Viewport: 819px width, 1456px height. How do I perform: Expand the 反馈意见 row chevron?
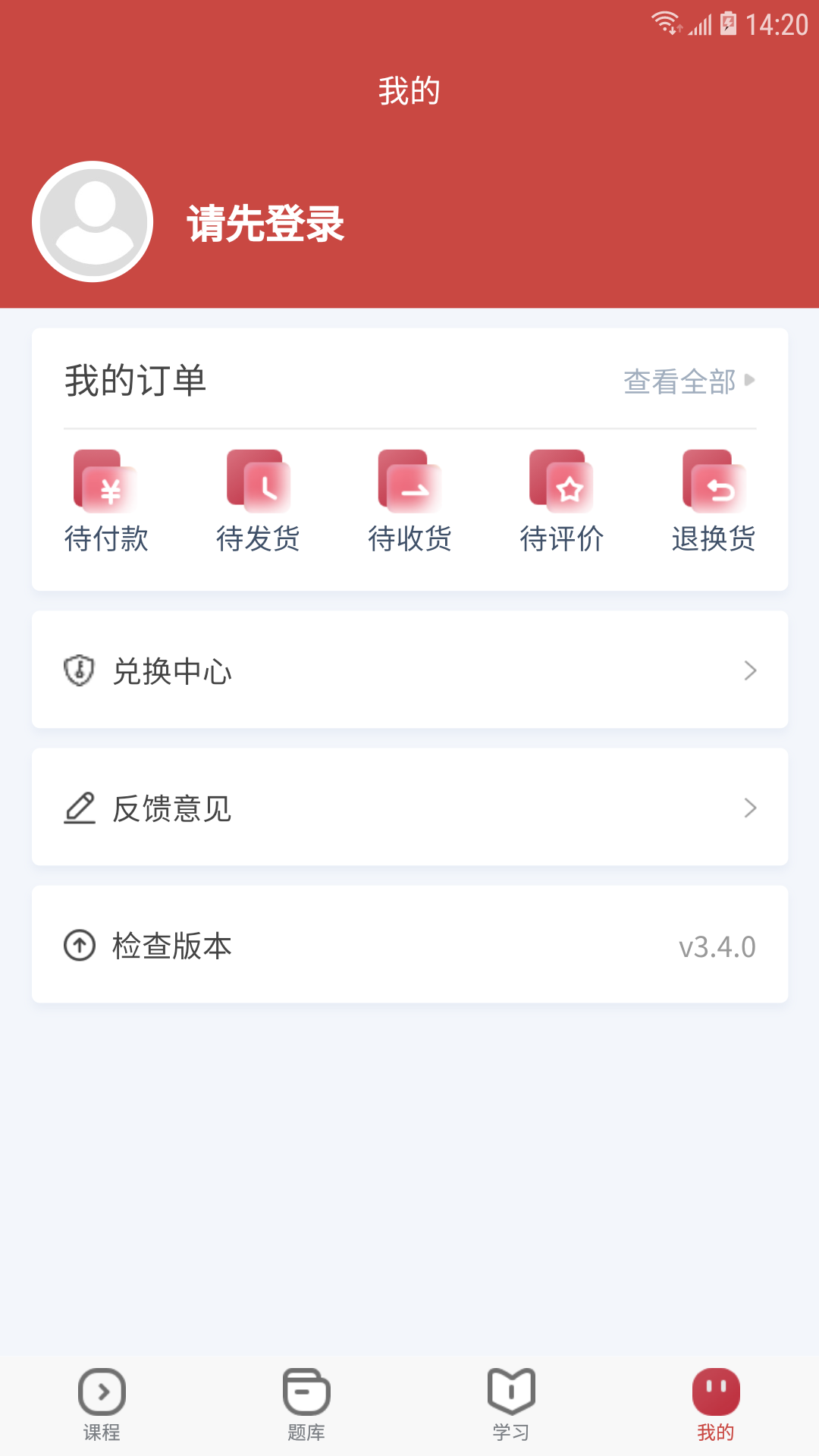(x=751, y=808)
